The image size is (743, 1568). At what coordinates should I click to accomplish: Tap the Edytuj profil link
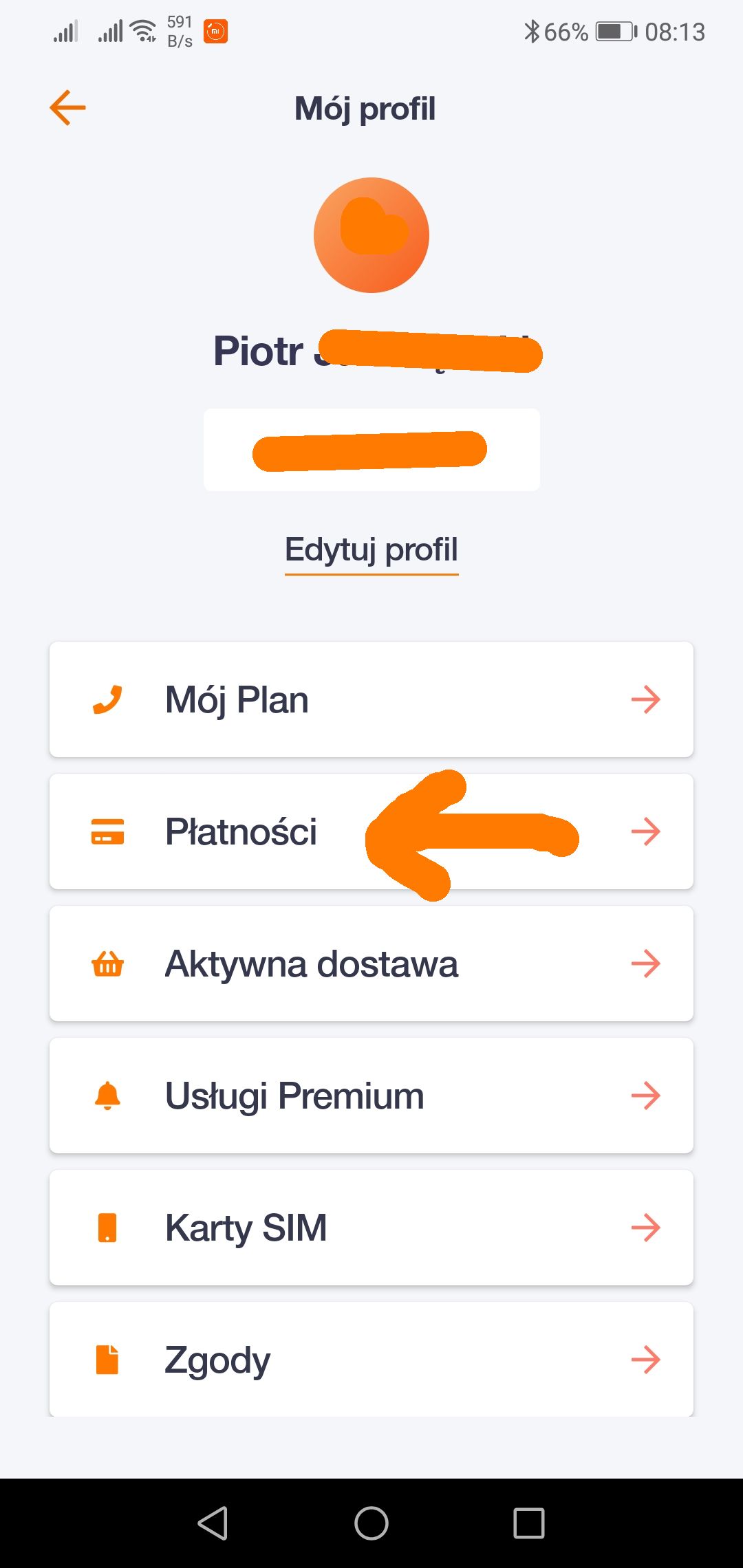point(371,549)
